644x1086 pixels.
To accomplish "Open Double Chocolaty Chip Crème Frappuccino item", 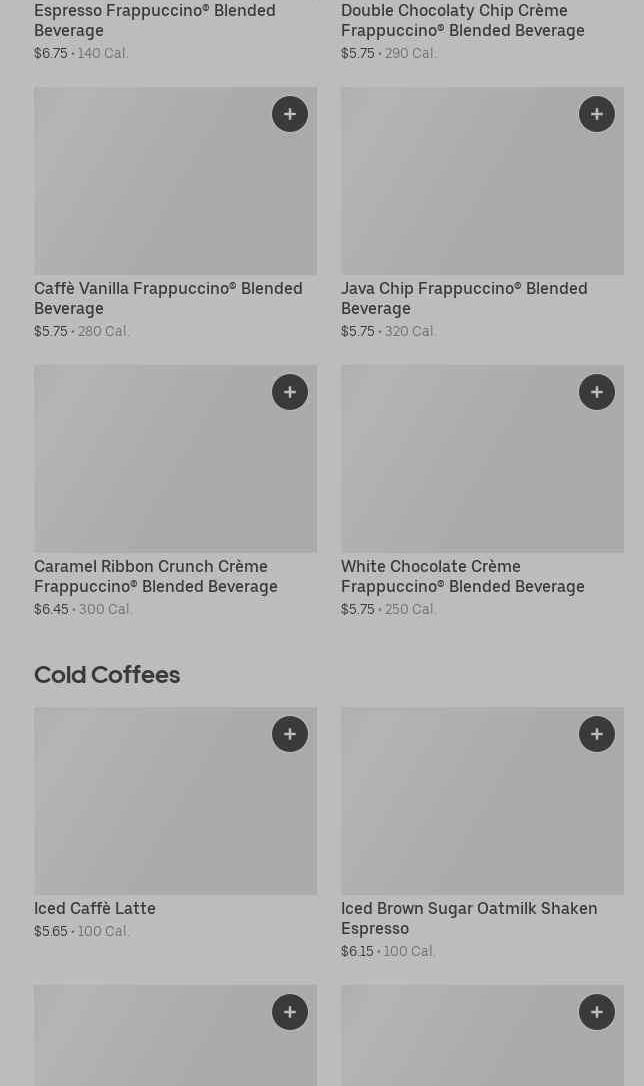I will click(x=462, y=20).
